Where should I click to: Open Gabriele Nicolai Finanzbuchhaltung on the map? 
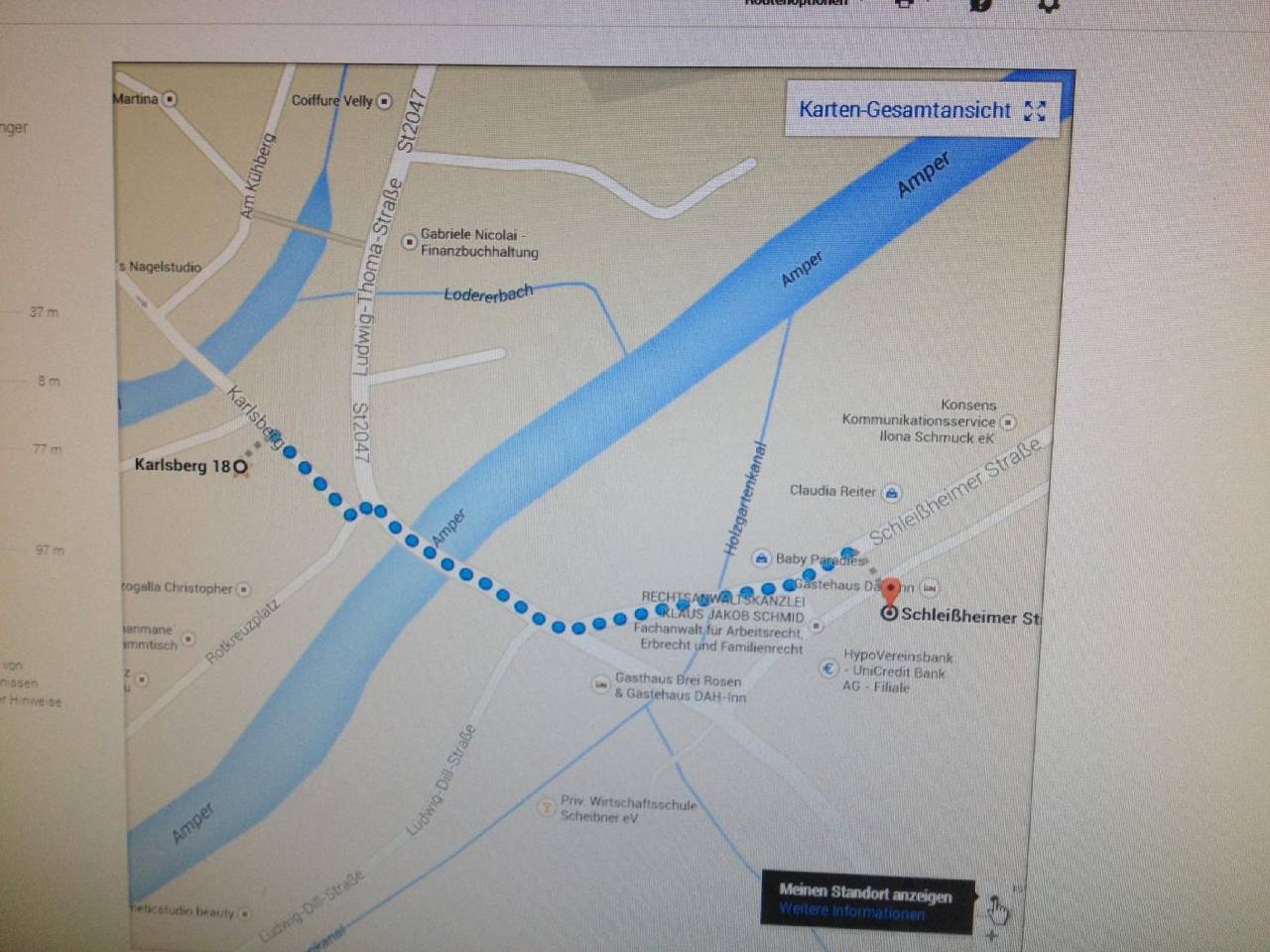tap(409, 242)
